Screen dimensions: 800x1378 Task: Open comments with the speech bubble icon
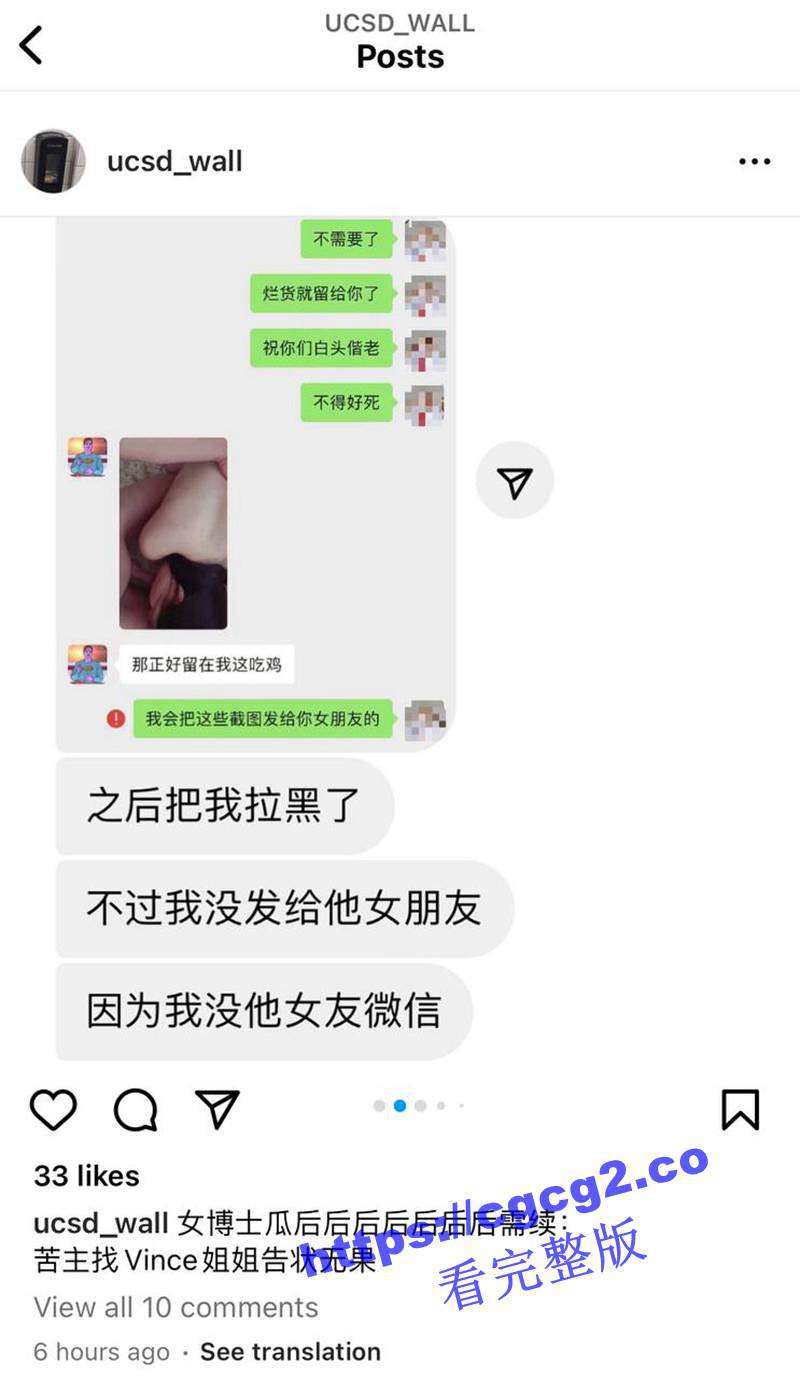tap(135, 1110)
